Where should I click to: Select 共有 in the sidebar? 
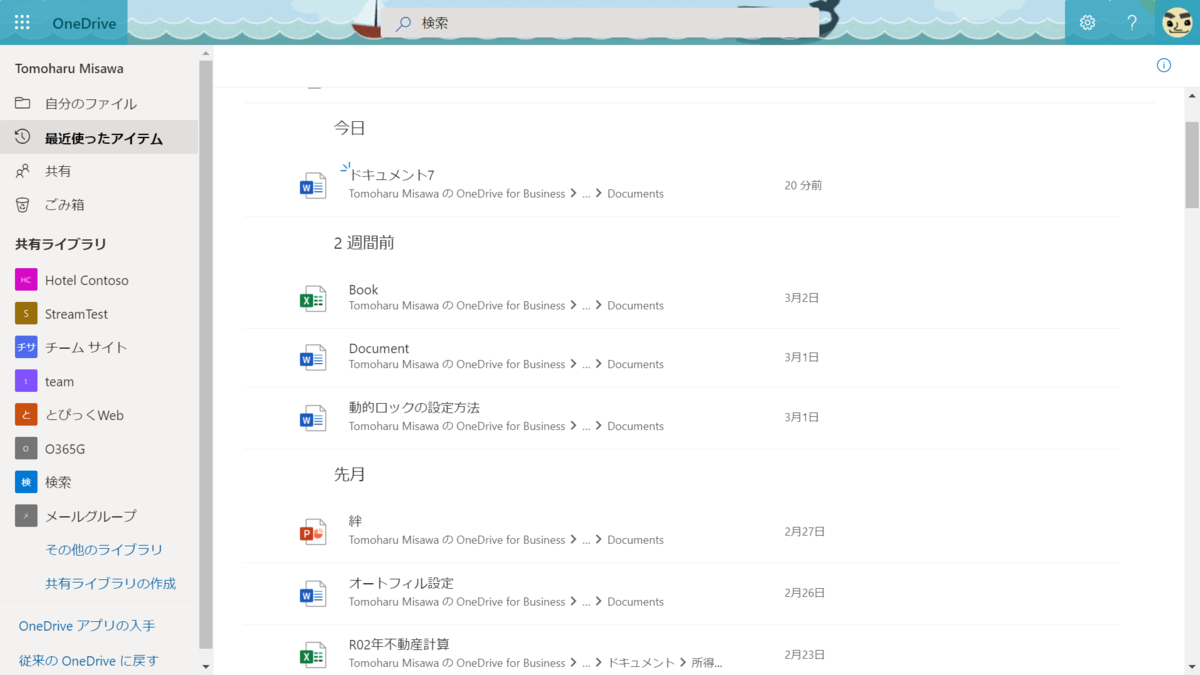click(58, 171)
